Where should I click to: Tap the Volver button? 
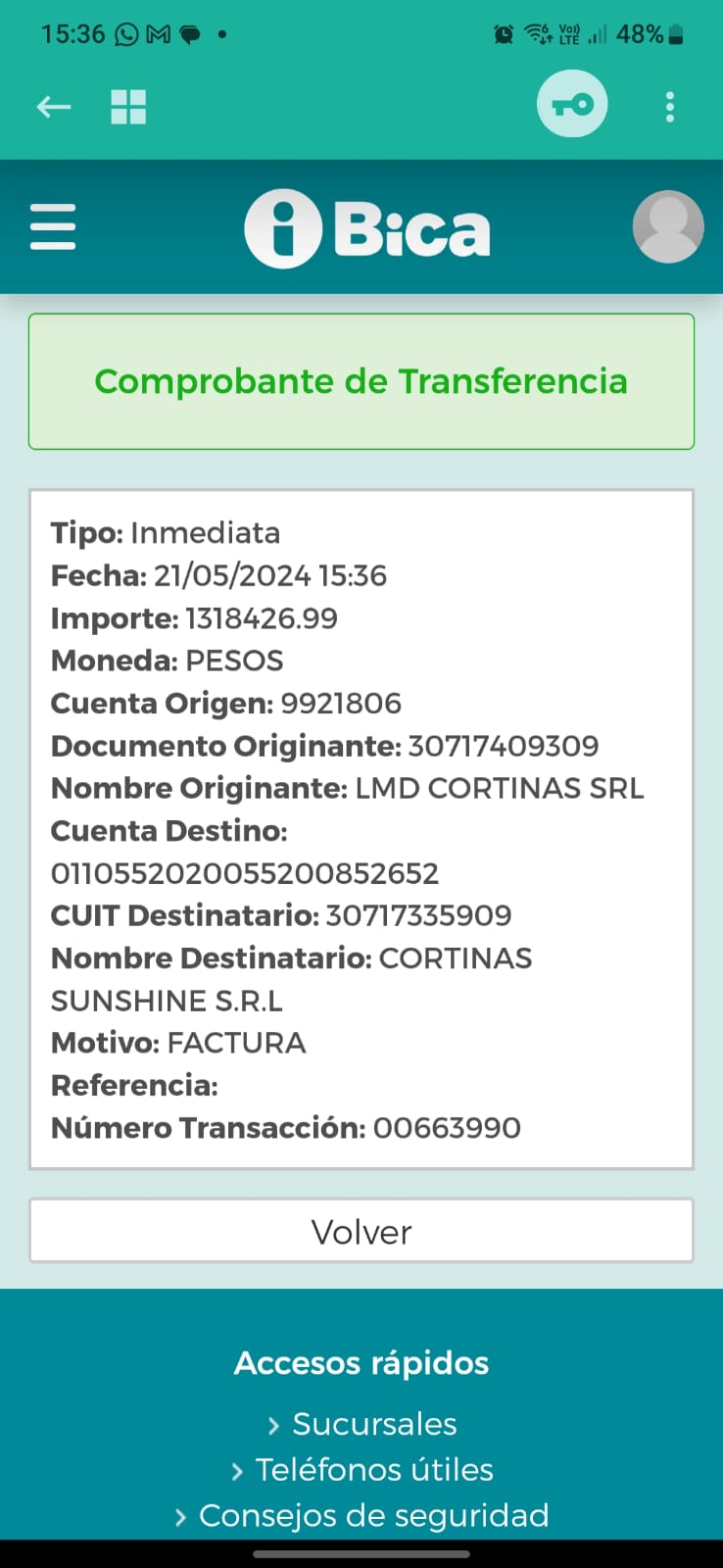pyautogui.click(x=361, y=1231)
